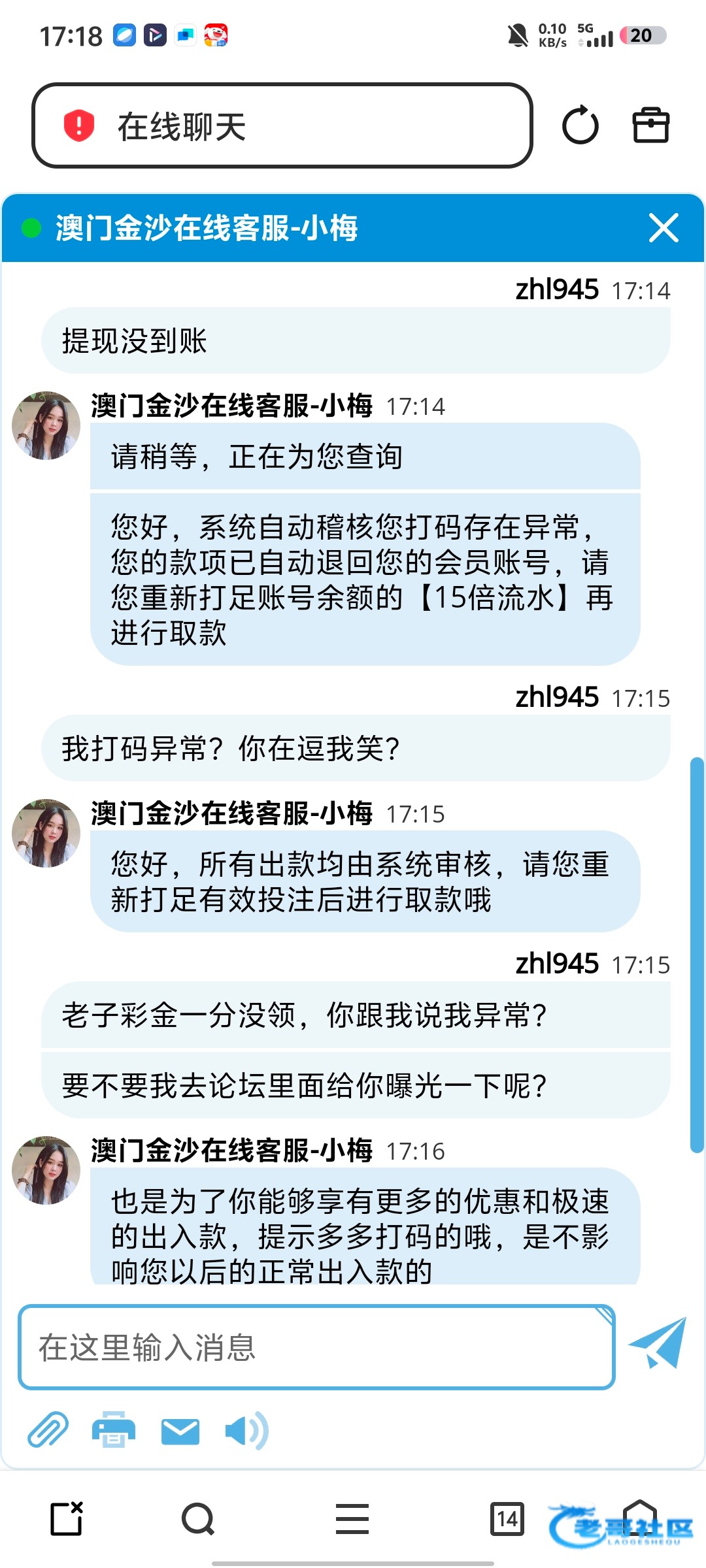The image size is (706, 1568).
Task: Reload the page with the refresh icon
Action: coord(580,125)
